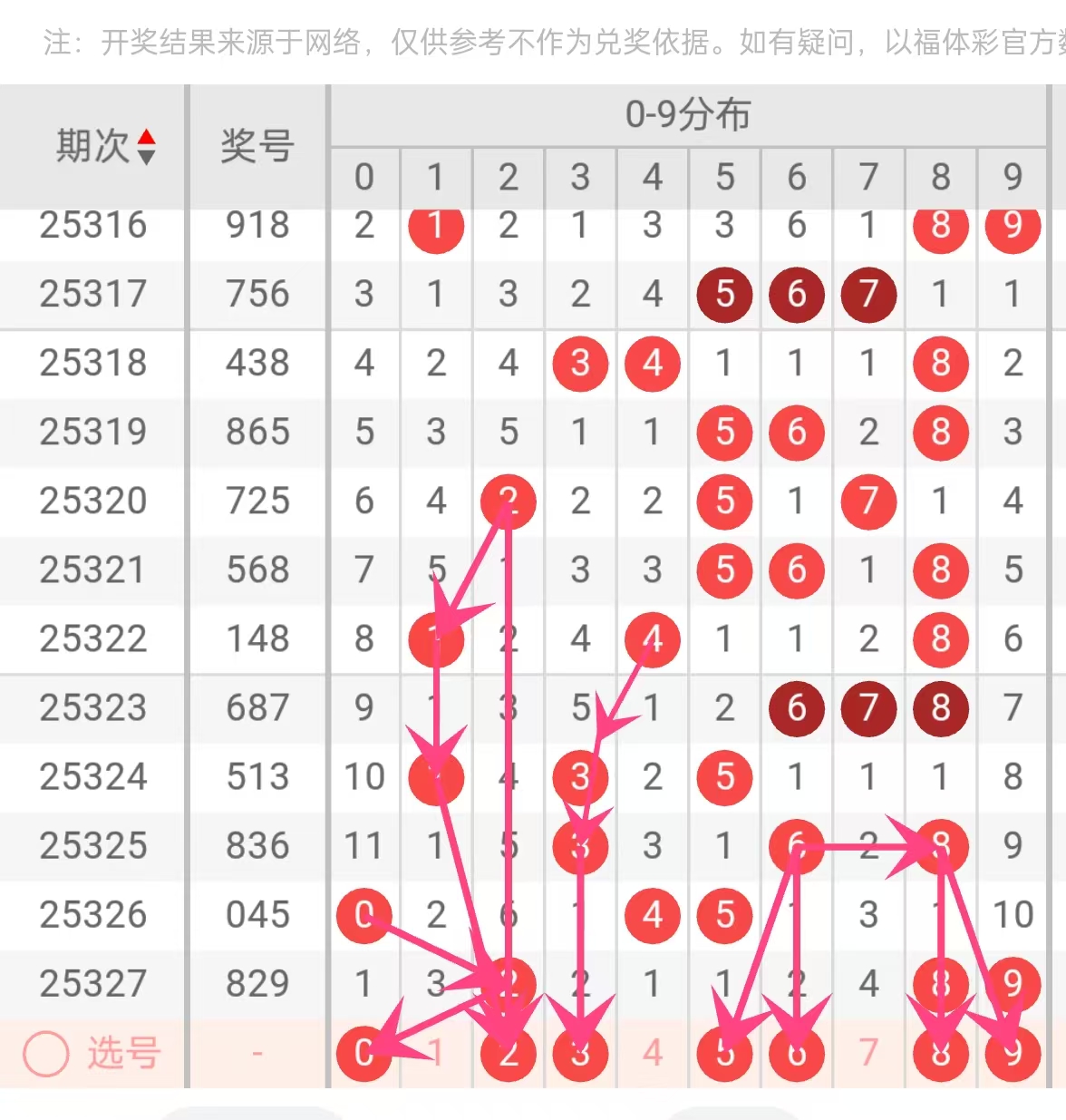
Task: Select number 1 in the 选号 row
Action: click(x=436, y=1053)
